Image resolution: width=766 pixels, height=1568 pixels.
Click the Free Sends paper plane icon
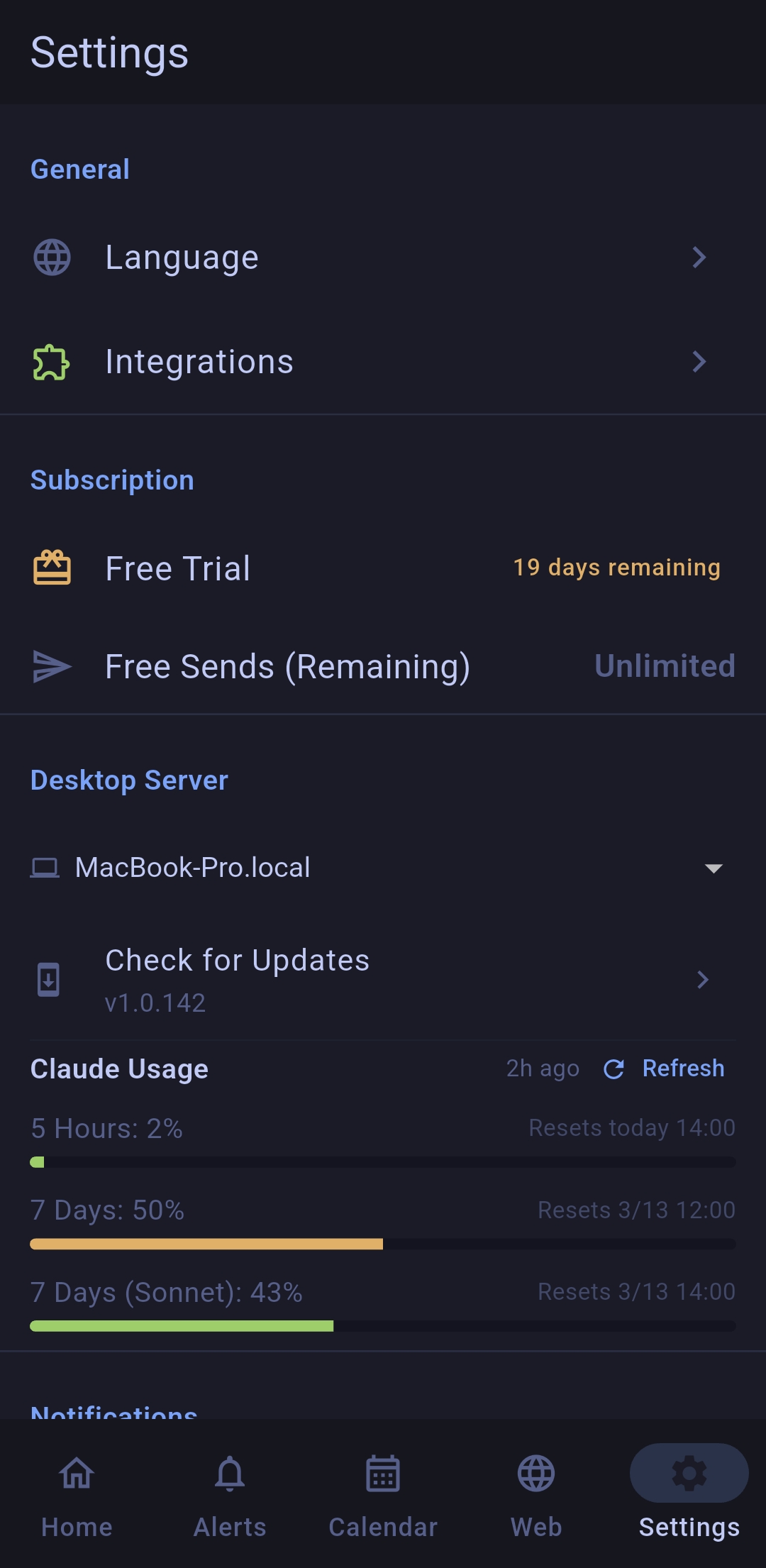coord(53,666)
